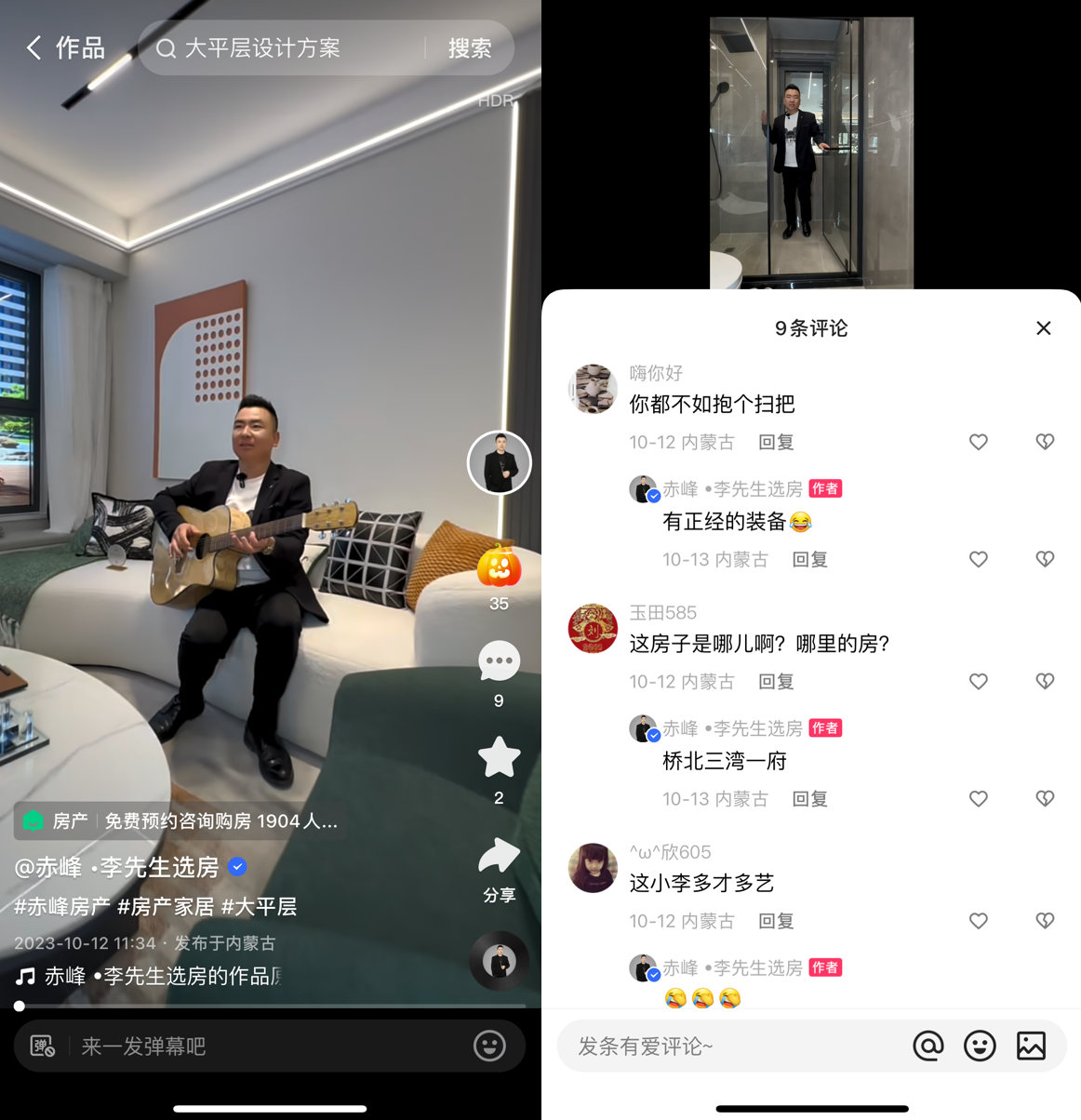Like 玉田585's comment
Viewport: 1081px width, 1120px height.
coord(978,682)
